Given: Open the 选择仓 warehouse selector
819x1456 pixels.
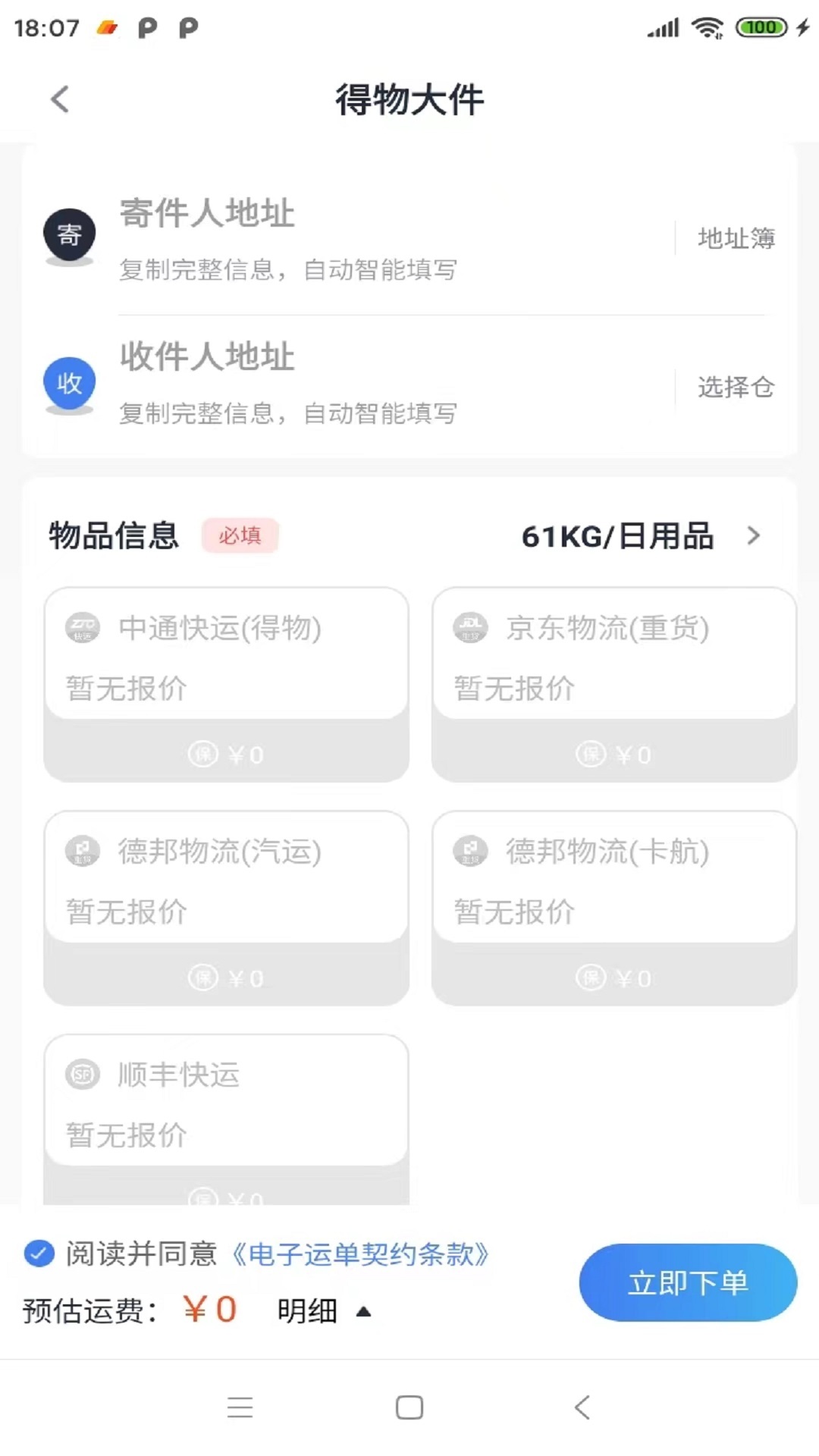Looking at the screenshot, I should coord(734,387).
